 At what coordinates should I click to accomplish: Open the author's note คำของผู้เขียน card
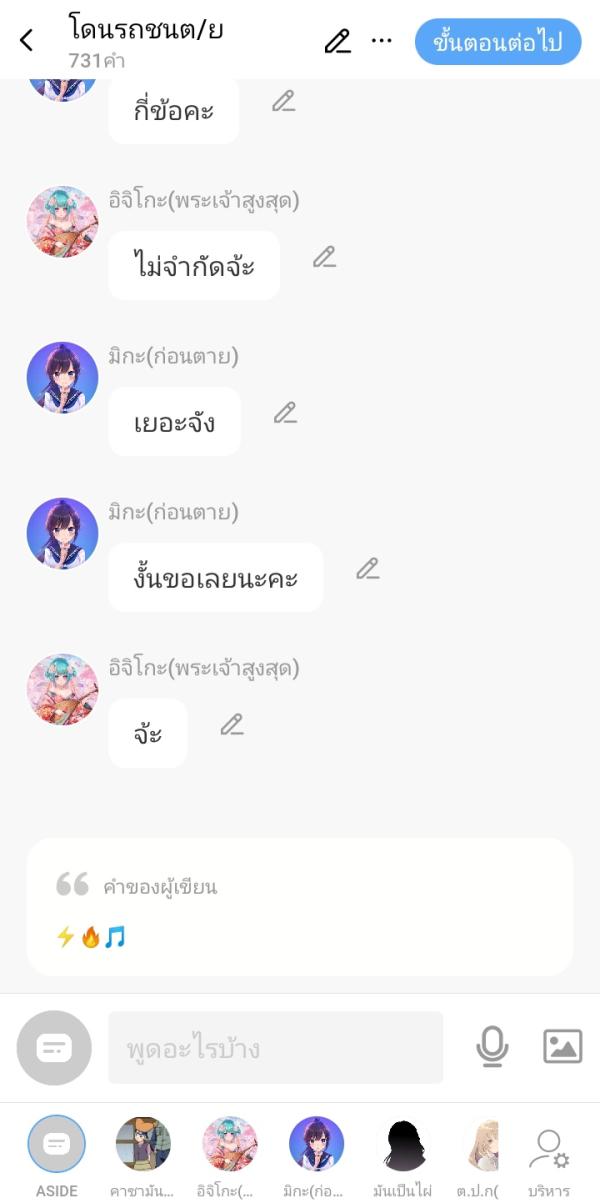click(300, 907)
